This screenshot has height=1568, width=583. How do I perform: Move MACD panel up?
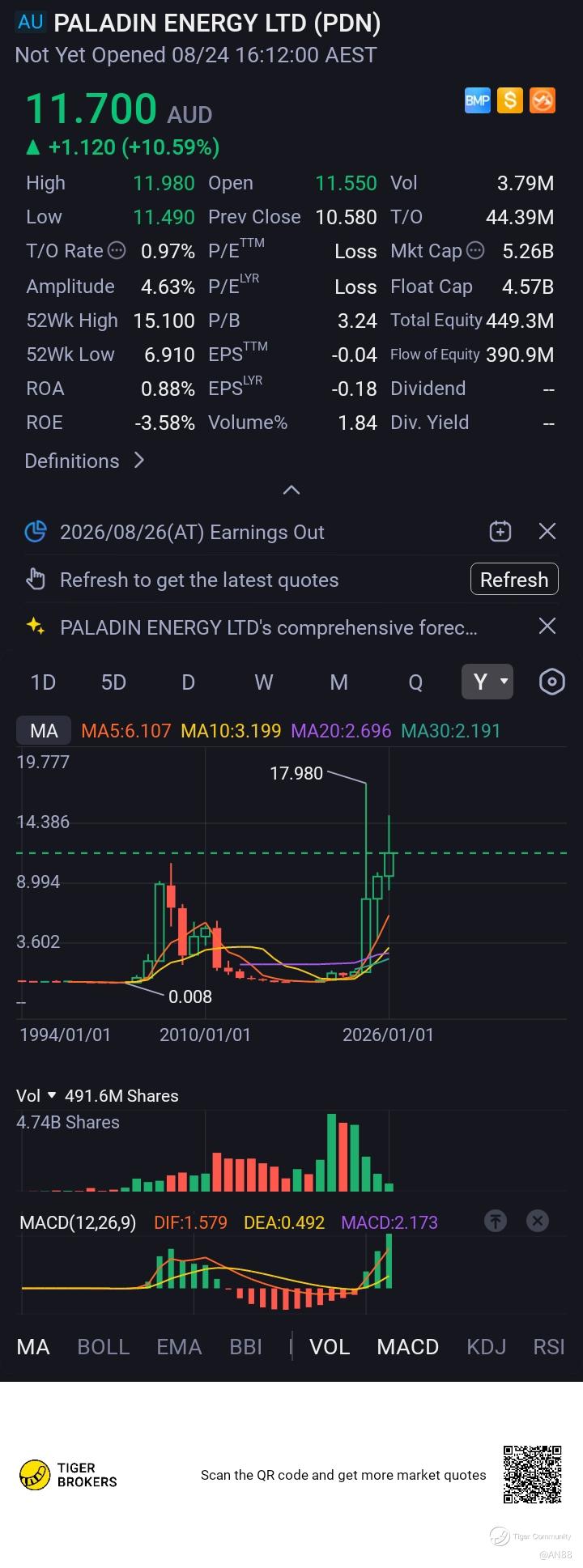[496, 1221]
